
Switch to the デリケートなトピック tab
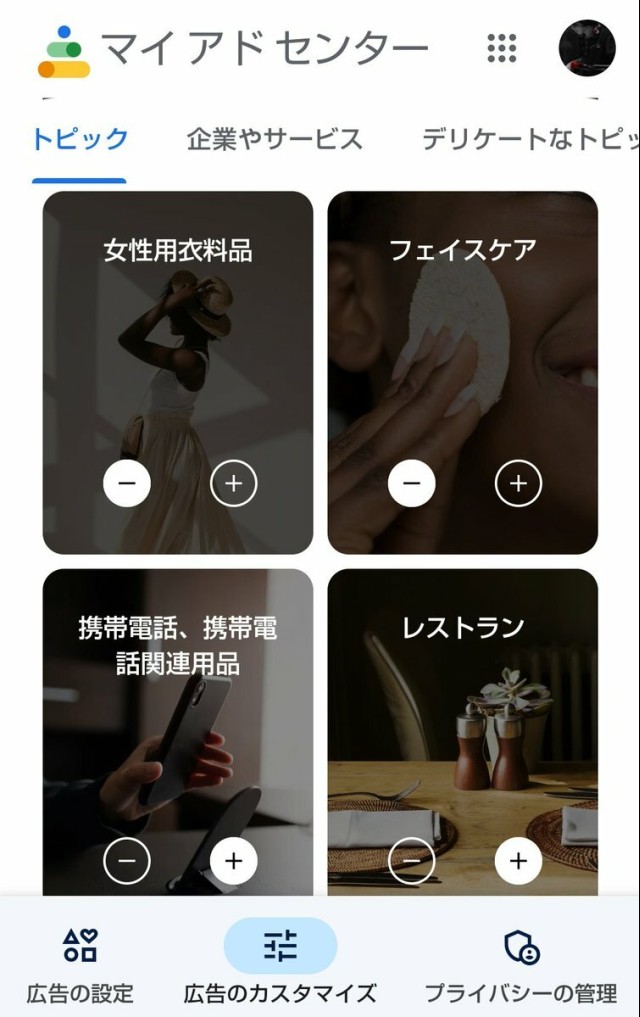coord(528,139)
